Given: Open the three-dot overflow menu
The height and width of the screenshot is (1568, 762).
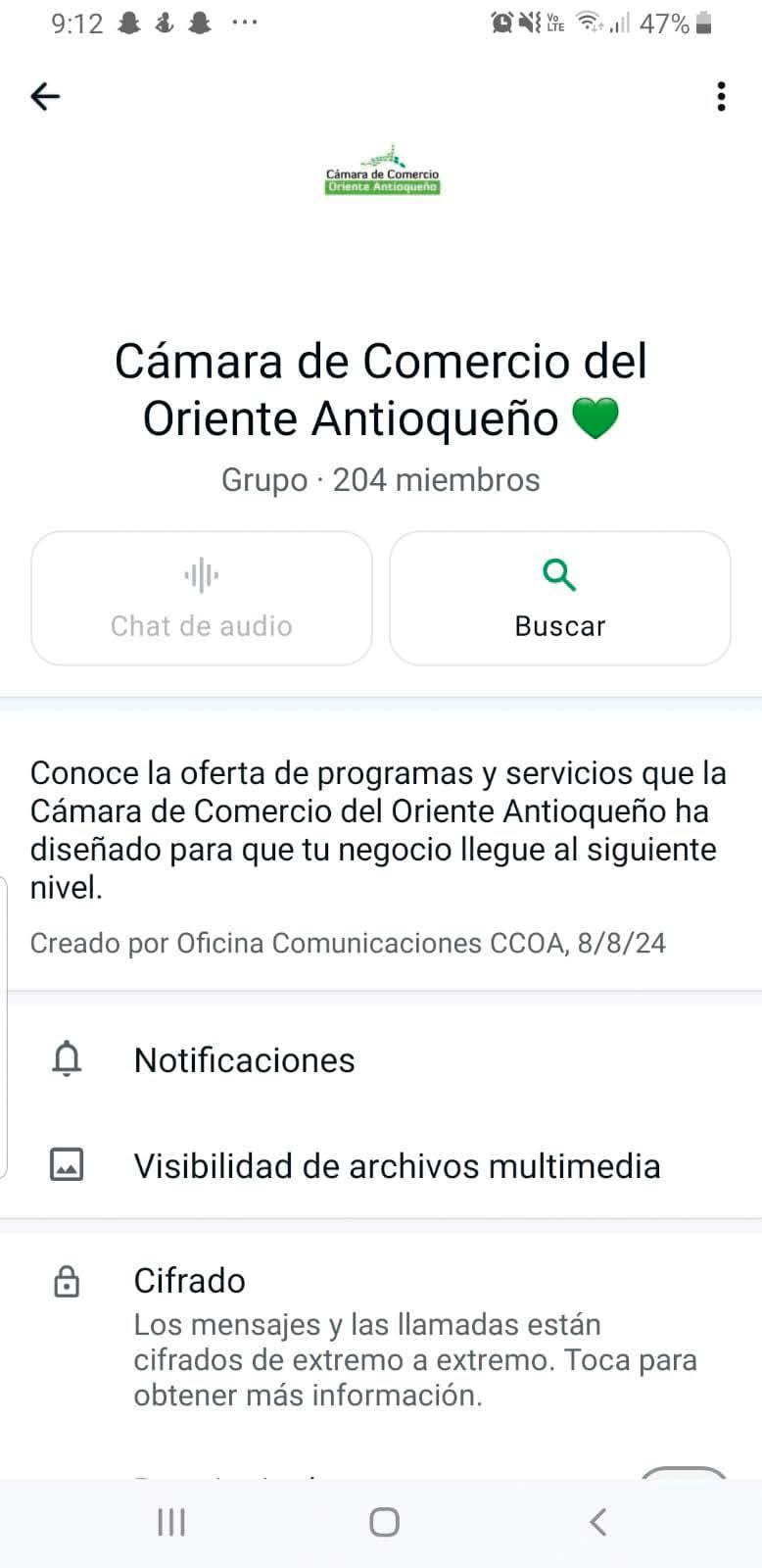Looking at the screenshot, I should tap(721, 96).
